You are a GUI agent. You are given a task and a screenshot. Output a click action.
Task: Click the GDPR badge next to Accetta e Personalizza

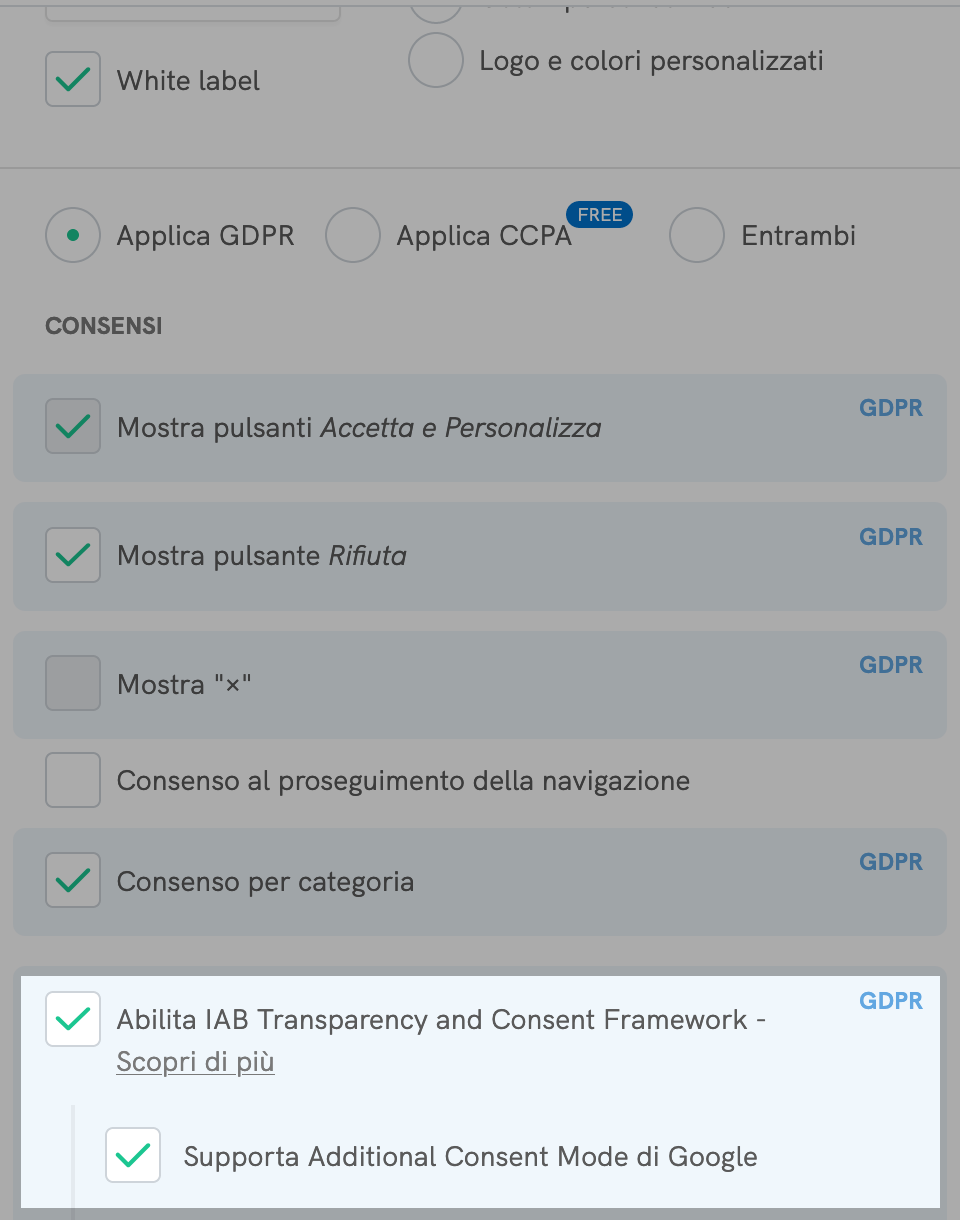pyautogui.click(x=890, y=407)
